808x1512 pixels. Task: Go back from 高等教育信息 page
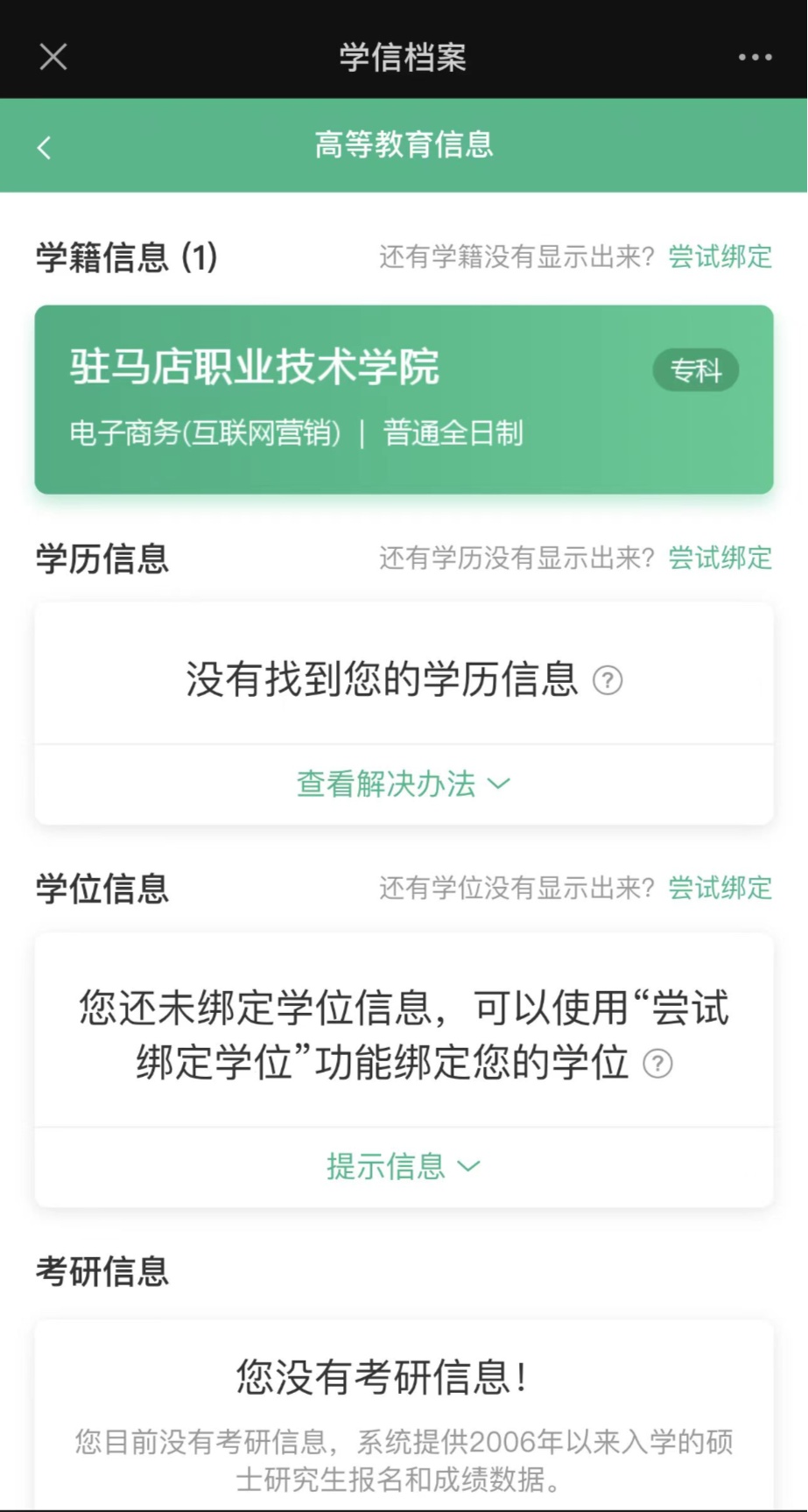pyautogui.click(x=45, y=146)
